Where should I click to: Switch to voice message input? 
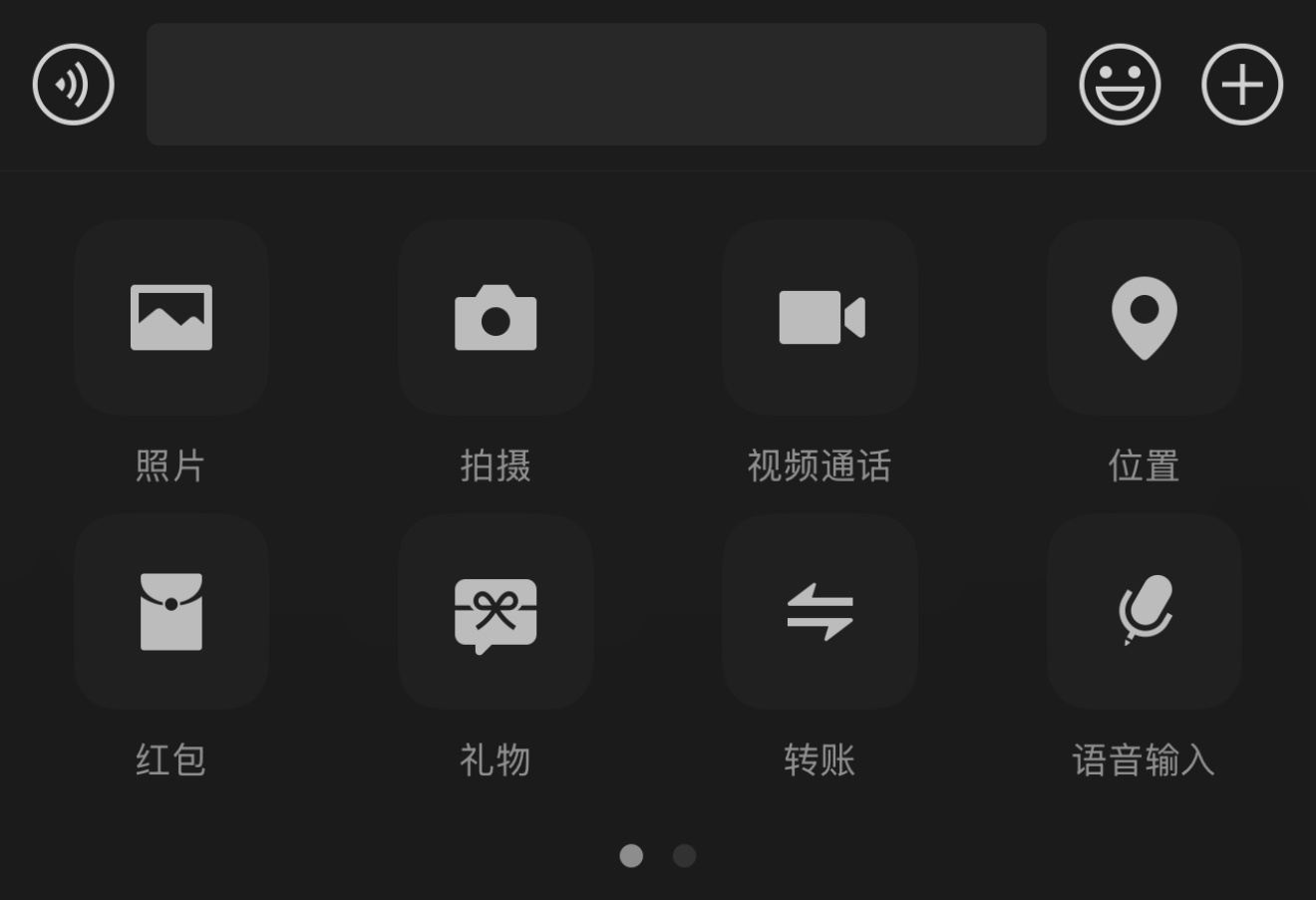pyautogui.click(x=74, y=85)
